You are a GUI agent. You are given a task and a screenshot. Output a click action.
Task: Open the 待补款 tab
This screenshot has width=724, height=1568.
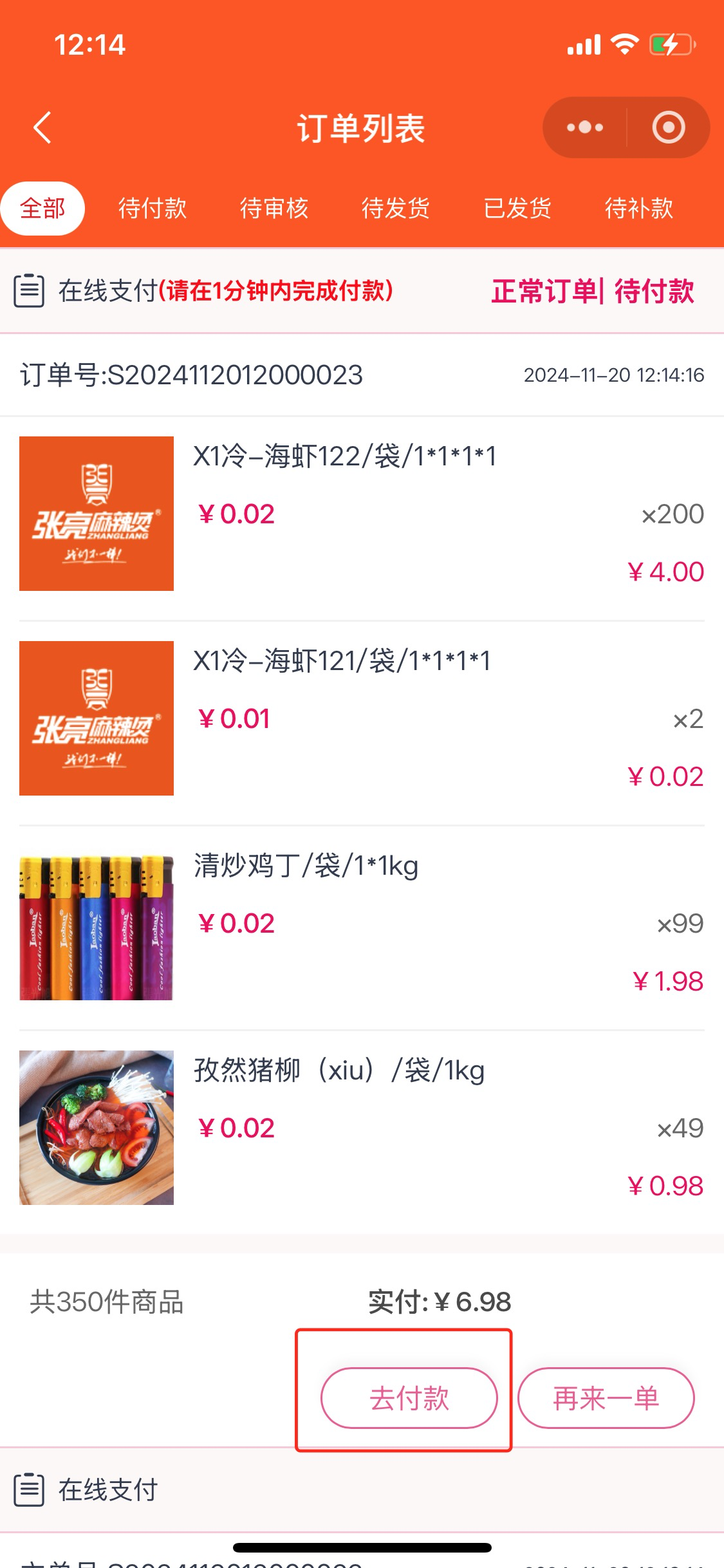click(639, 209)
